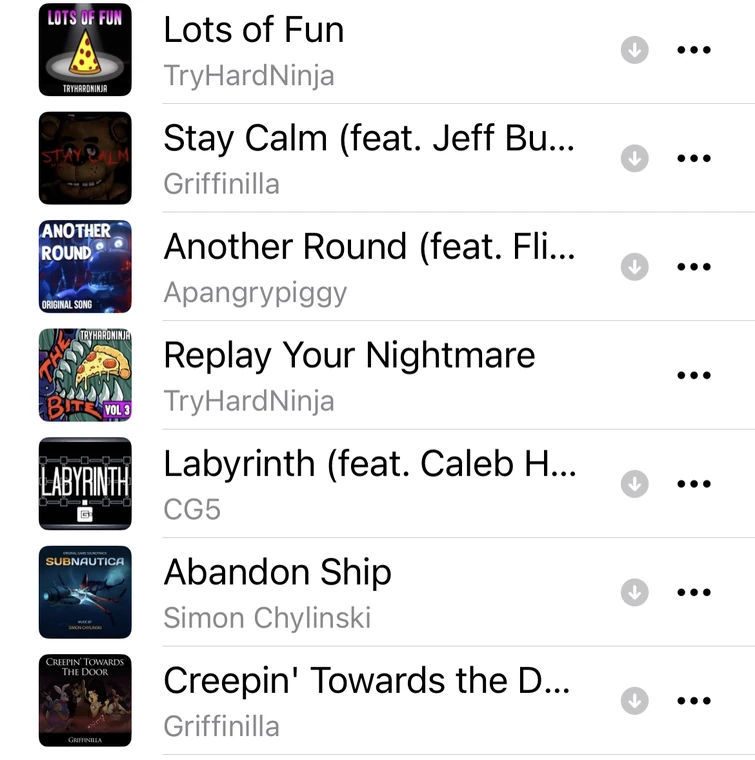Click the ellipsis next to Replay Your Nightmare
This screenshot has width=755, height=760.
point(694,375)
